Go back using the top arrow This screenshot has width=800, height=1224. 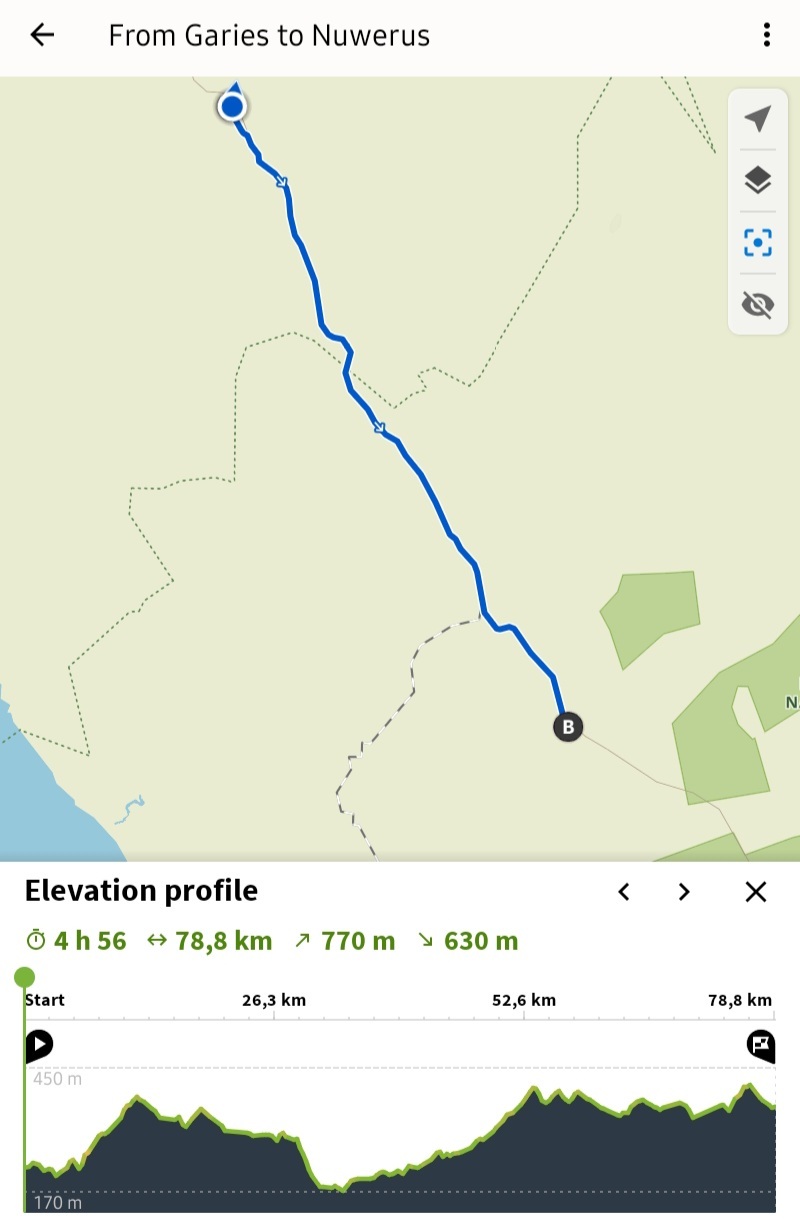(x=42, y=36)
